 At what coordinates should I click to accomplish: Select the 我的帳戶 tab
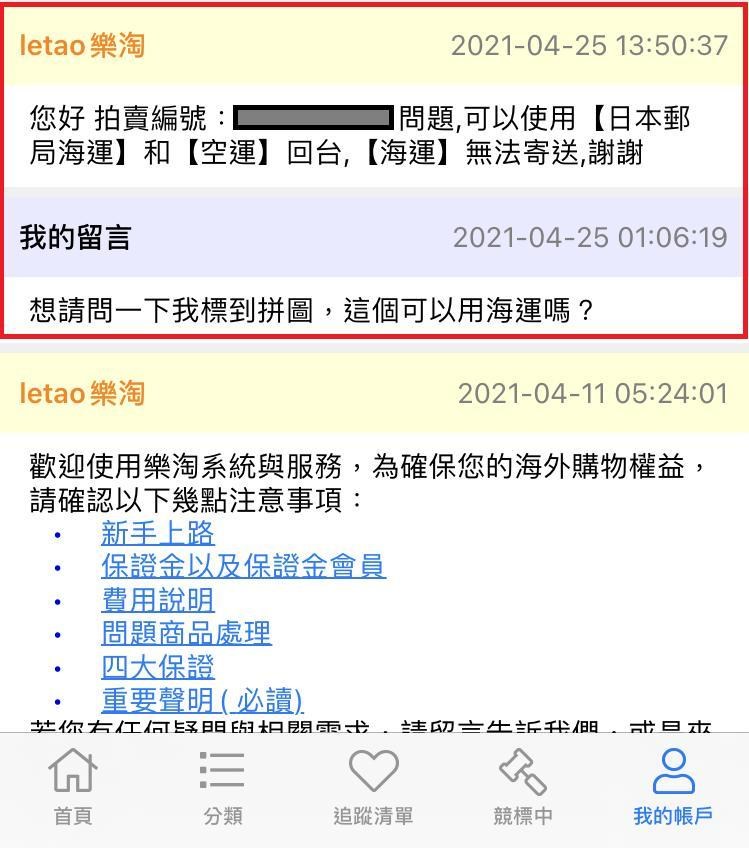673,788
